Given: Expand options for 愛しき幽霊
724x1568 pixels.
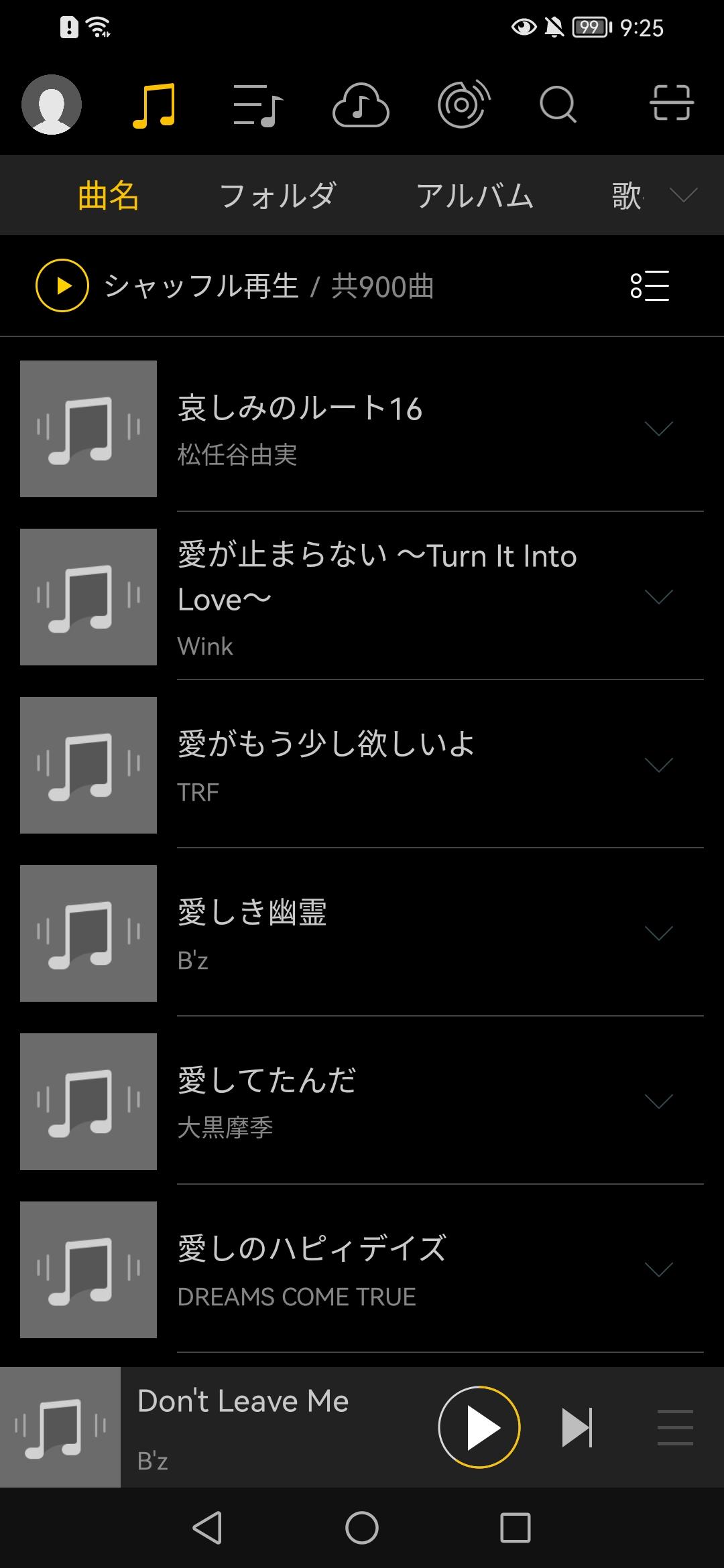Looking at the screenshot, I should (658, 933).
